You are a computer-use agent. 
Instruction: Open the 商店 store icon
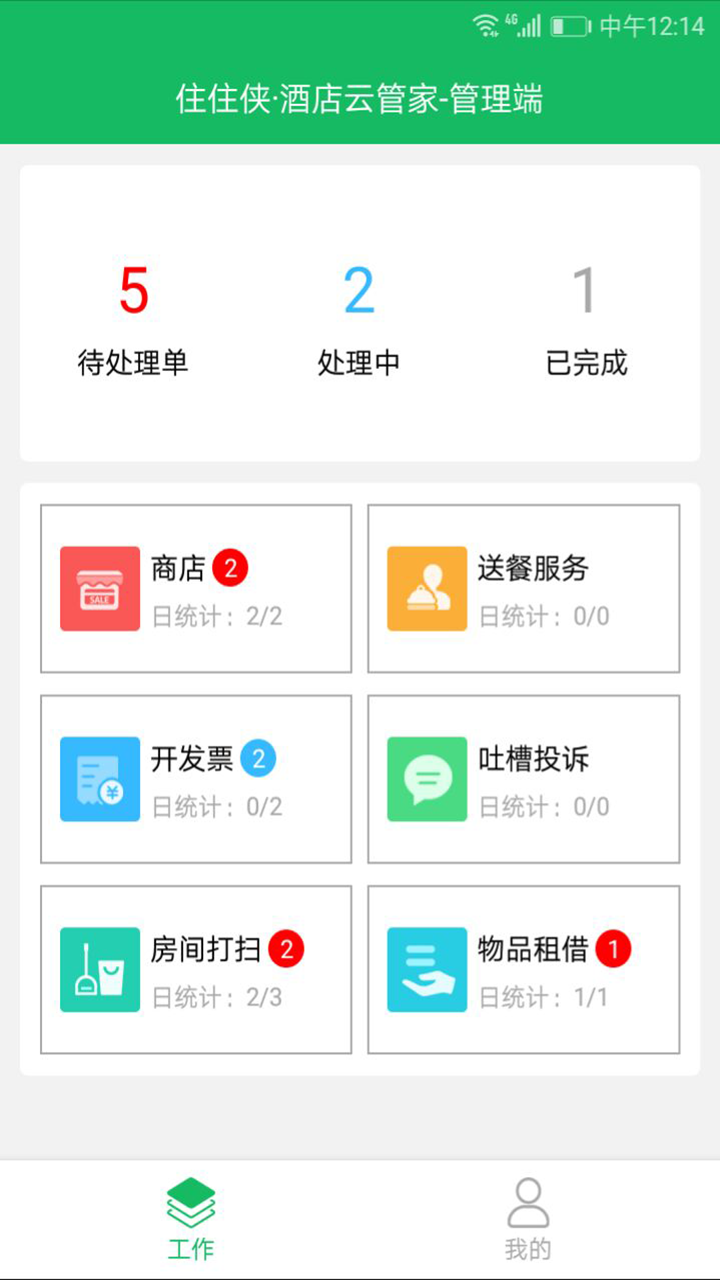(x=99, y=589)
